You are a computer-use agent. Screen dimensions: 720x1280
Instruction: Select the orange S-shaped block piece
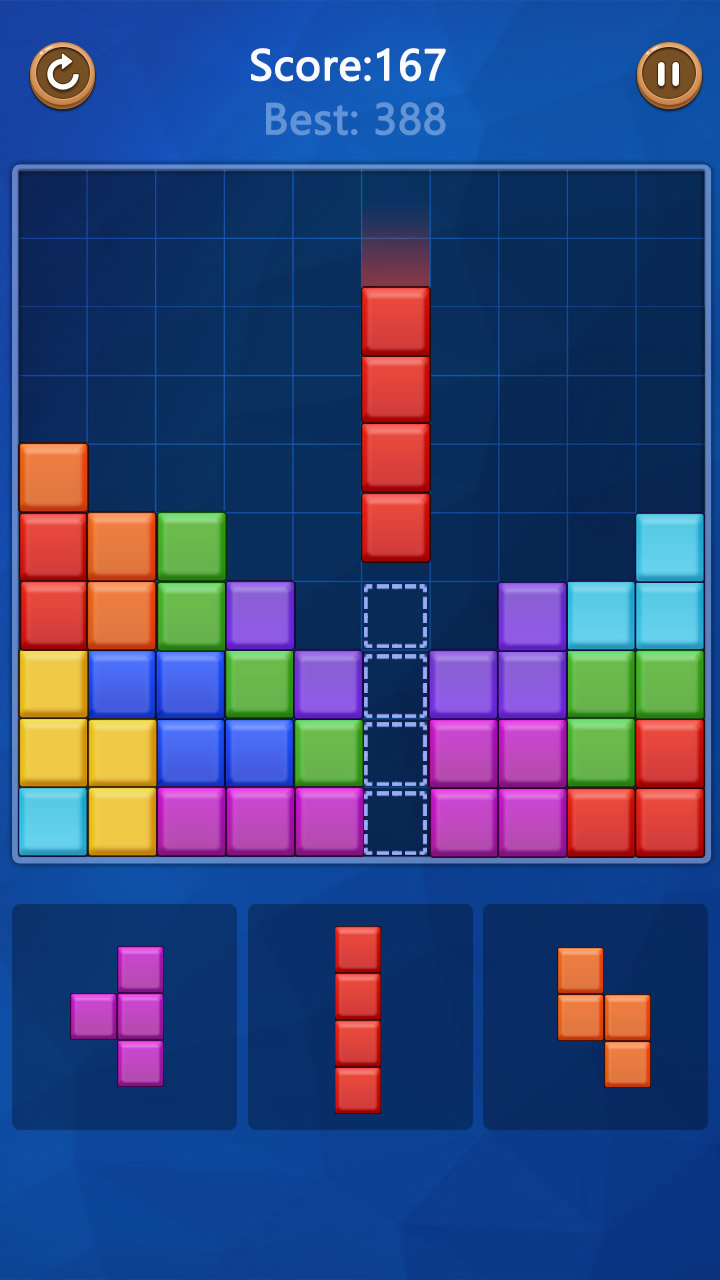pos(604,1017)
